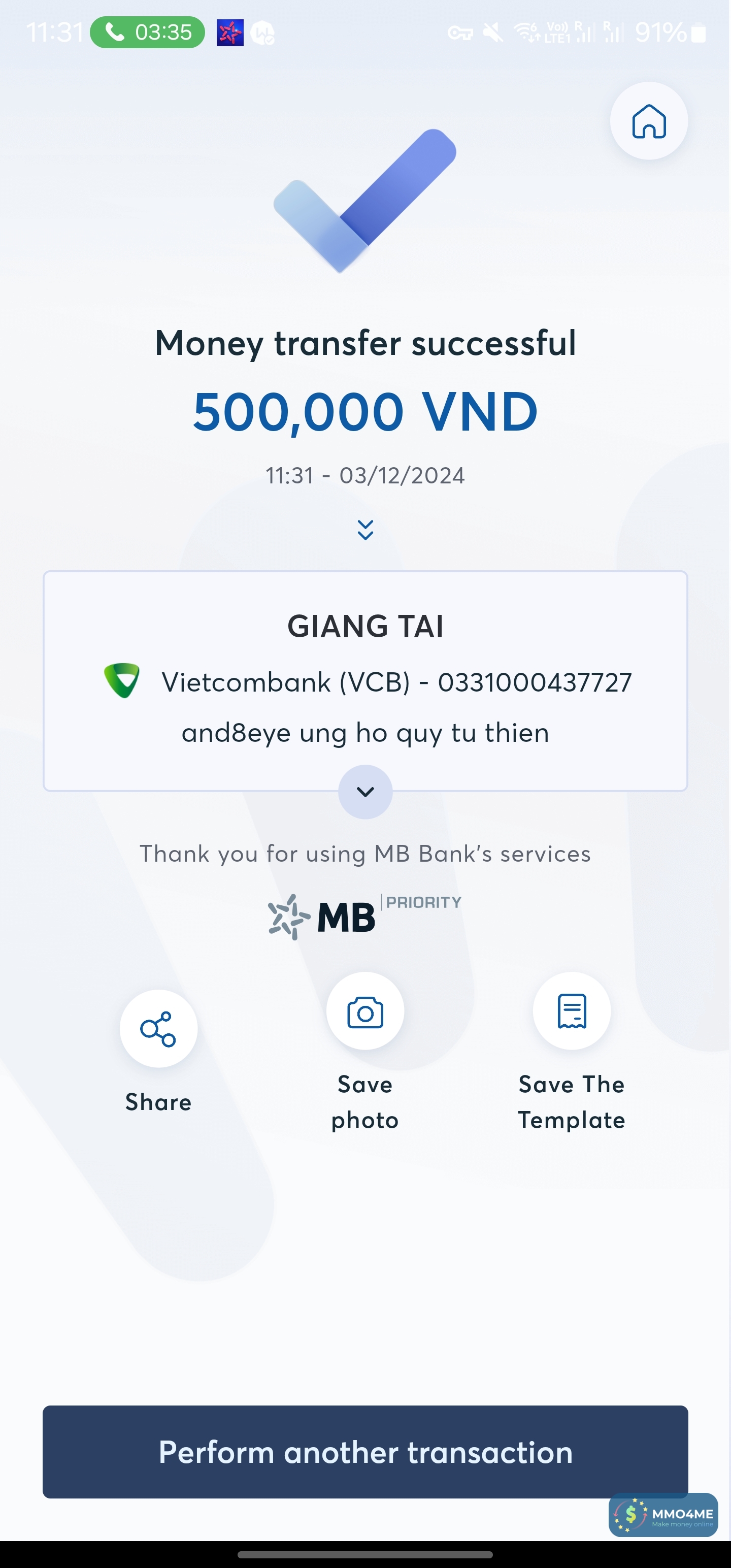
Task: Save photo of this receipt
Action: pos(365,1011)
